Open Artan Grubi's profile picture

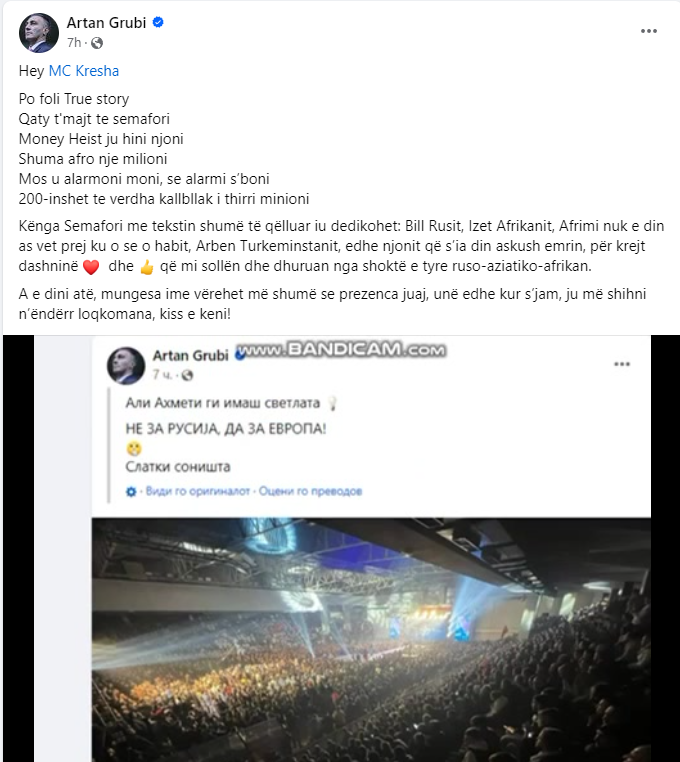tap(37, 32)
